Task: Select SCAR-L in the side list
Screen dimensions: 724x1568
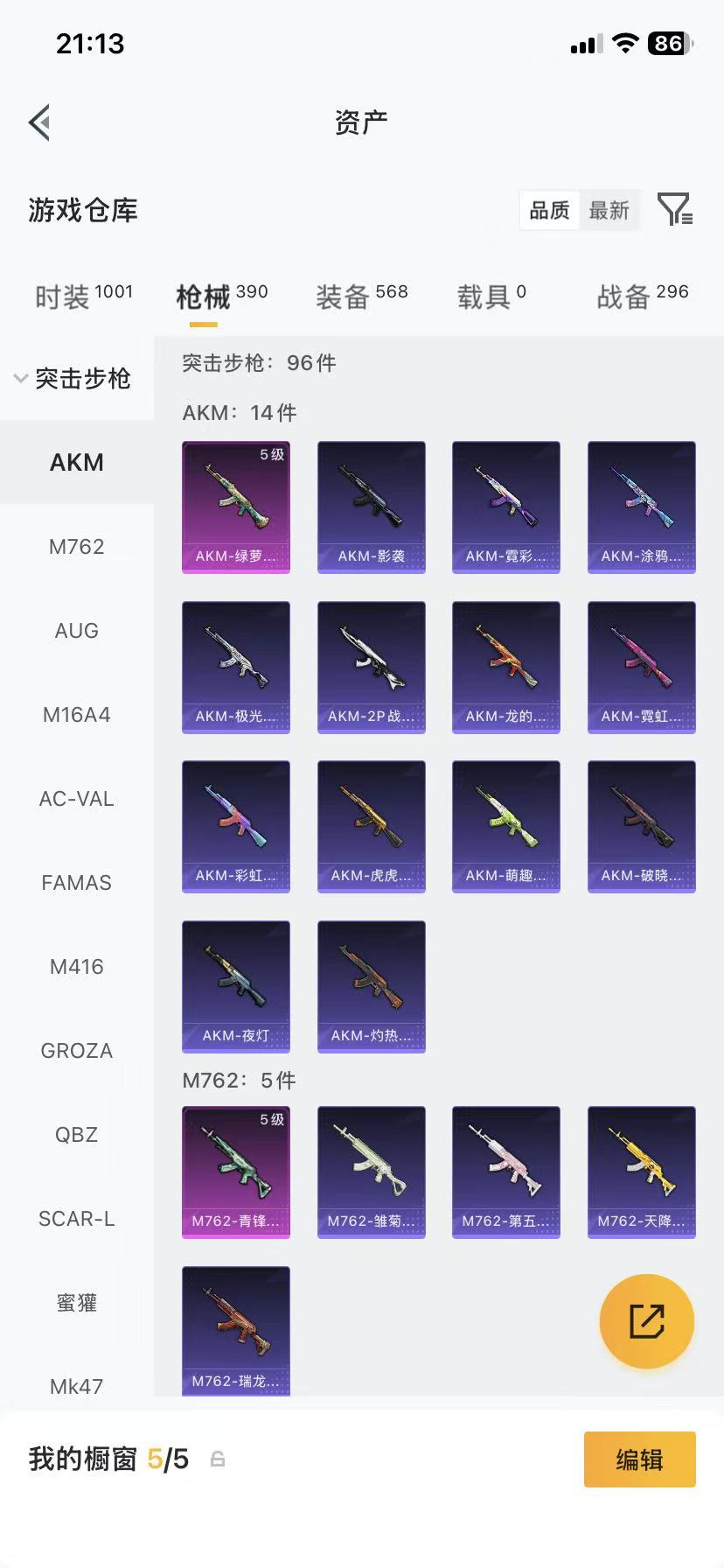Action: (77, 1219)
